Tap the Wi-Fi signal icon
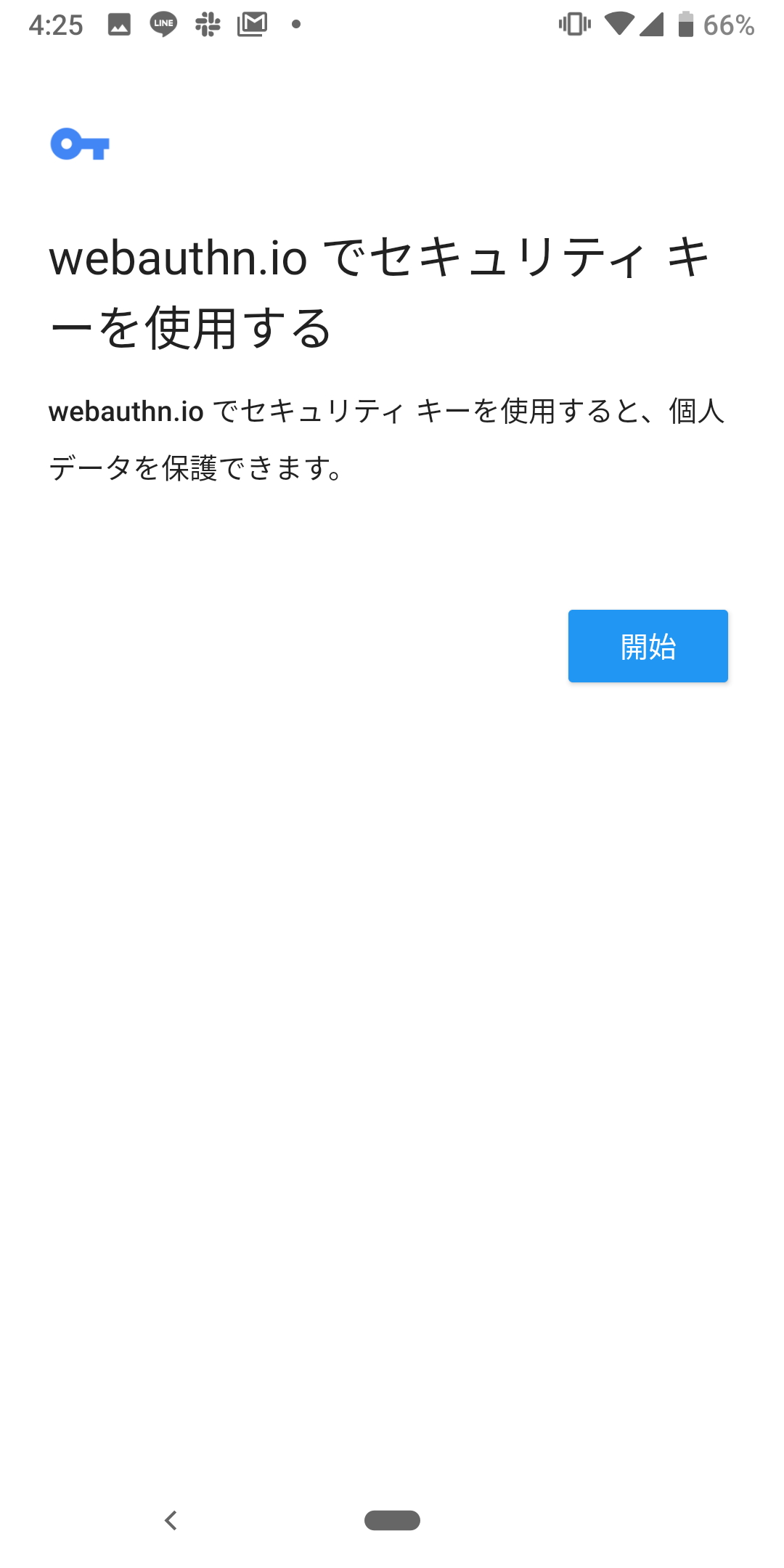 (621, 24)
